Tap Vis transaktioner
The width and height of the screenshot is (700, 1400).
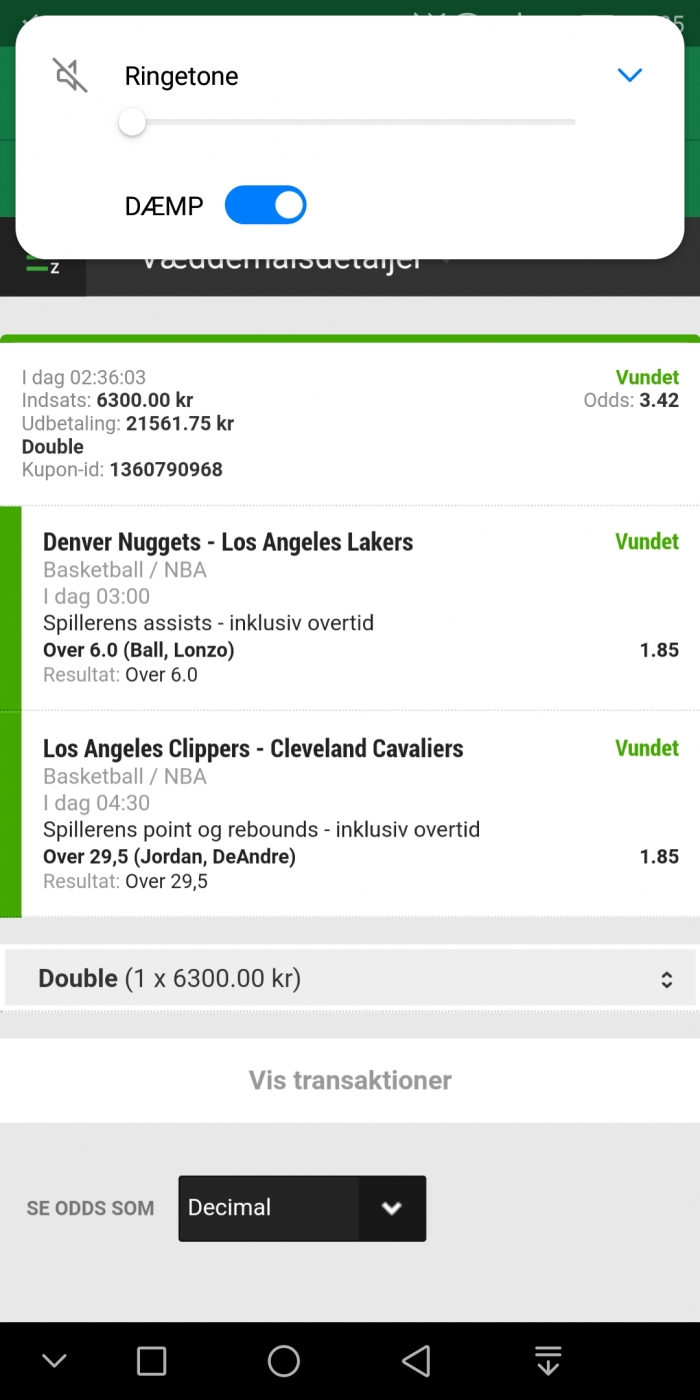point(350,1080)
